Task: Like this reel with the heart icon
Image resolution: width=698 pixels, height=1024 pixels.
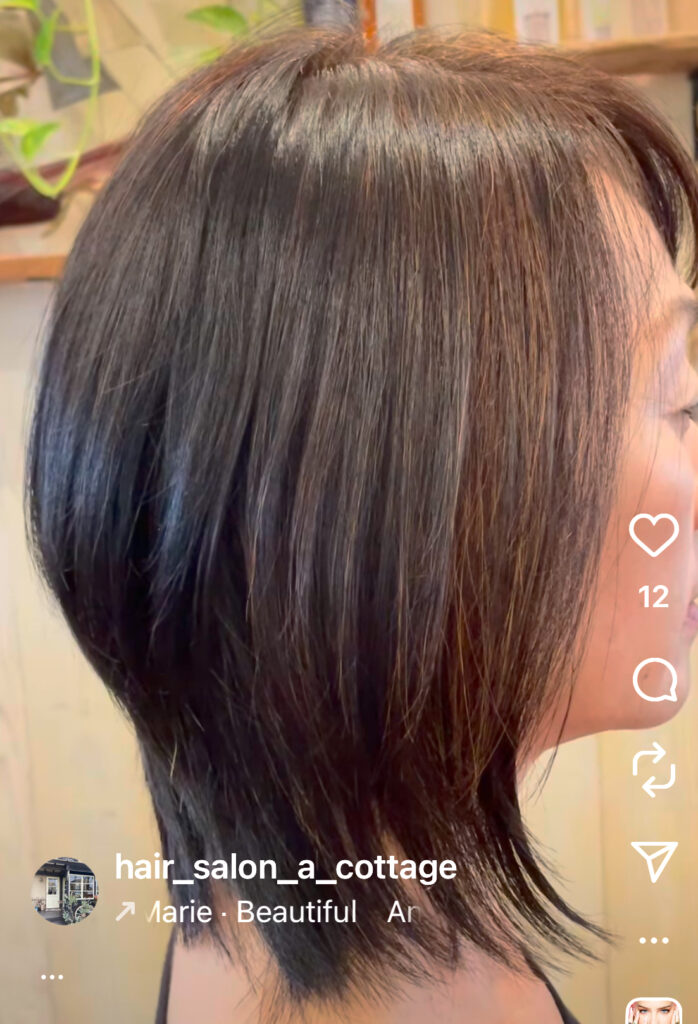Action: tap(654, 536)
